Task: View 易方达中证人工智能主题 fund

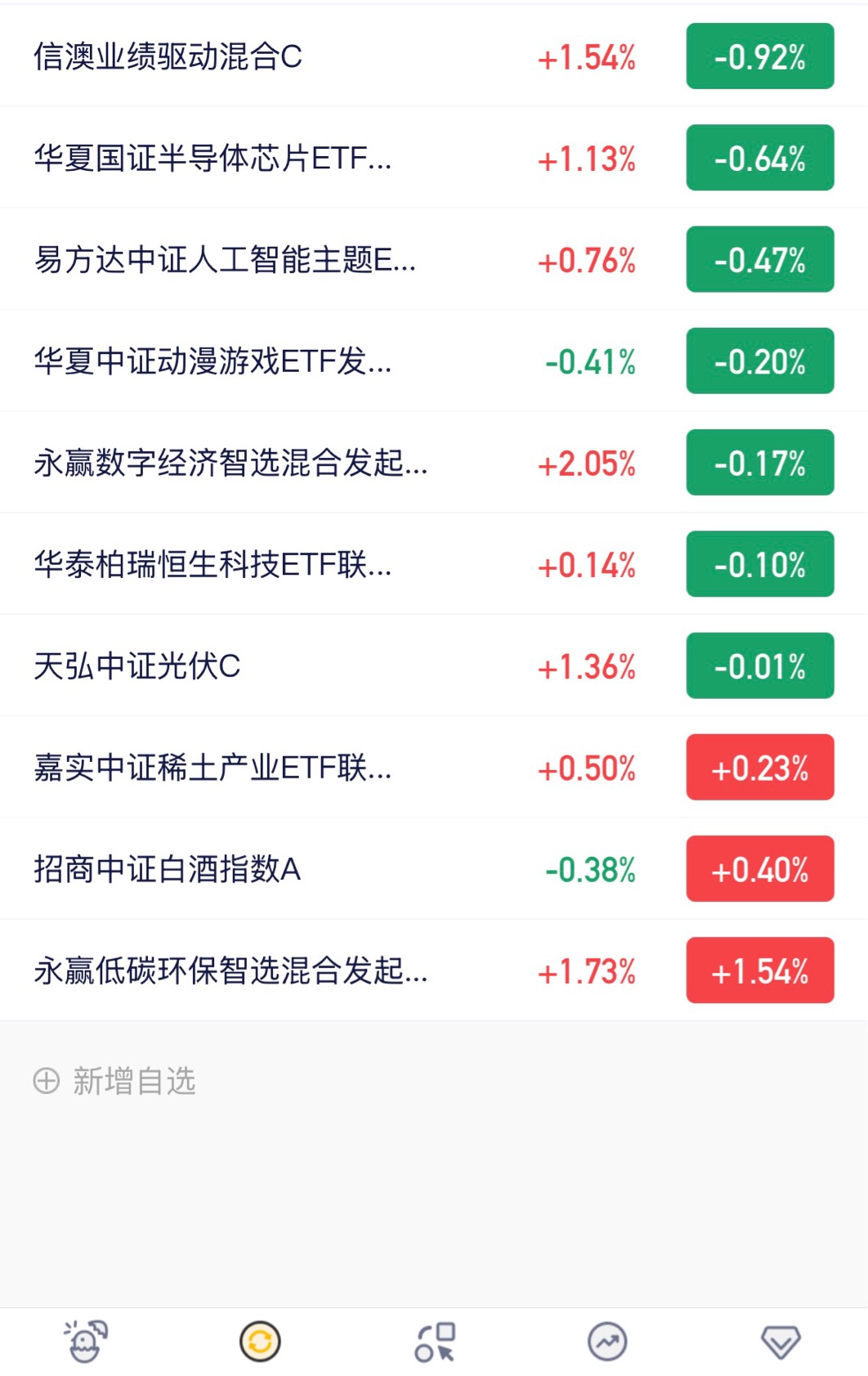Action: point(434,259)
